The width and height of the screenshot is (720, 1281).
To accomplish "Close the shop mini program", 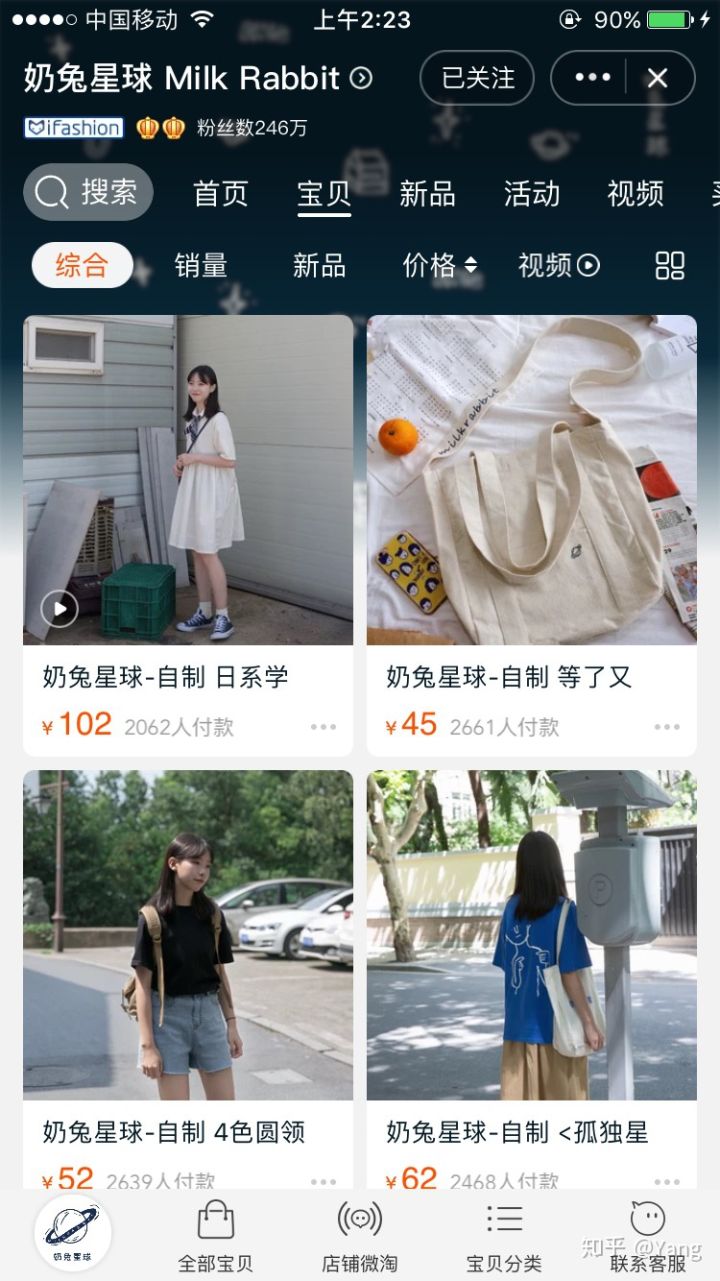I will click(x=657, y=78).
